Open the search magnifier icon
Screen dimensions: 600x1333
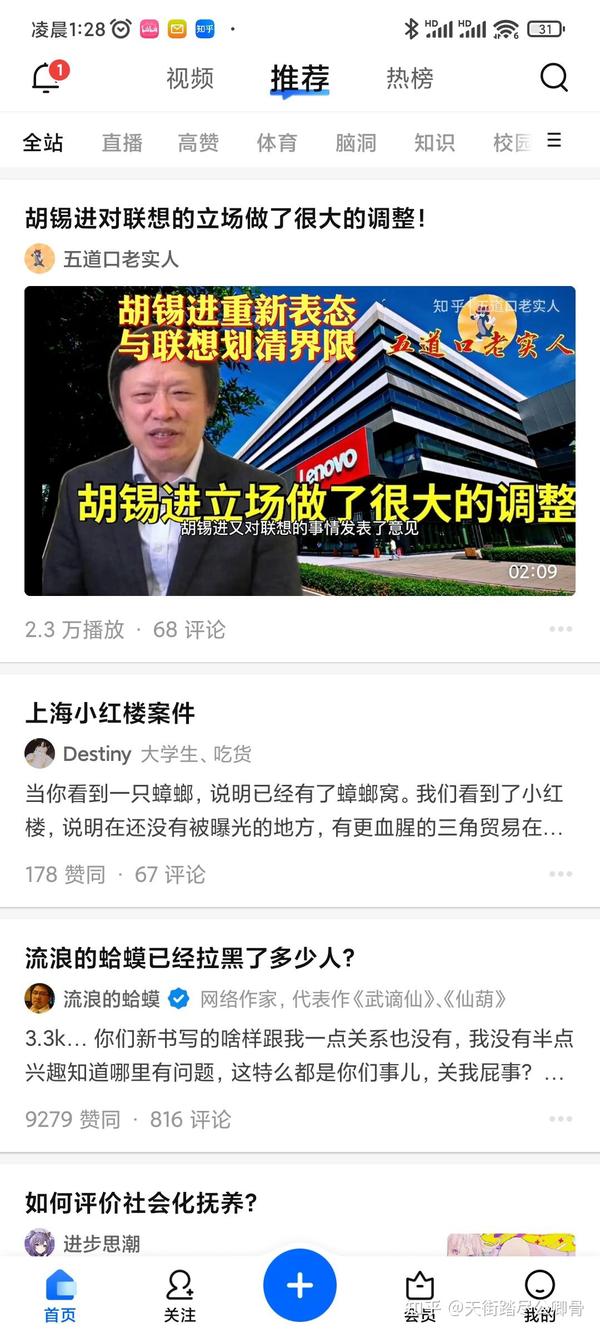554,77
